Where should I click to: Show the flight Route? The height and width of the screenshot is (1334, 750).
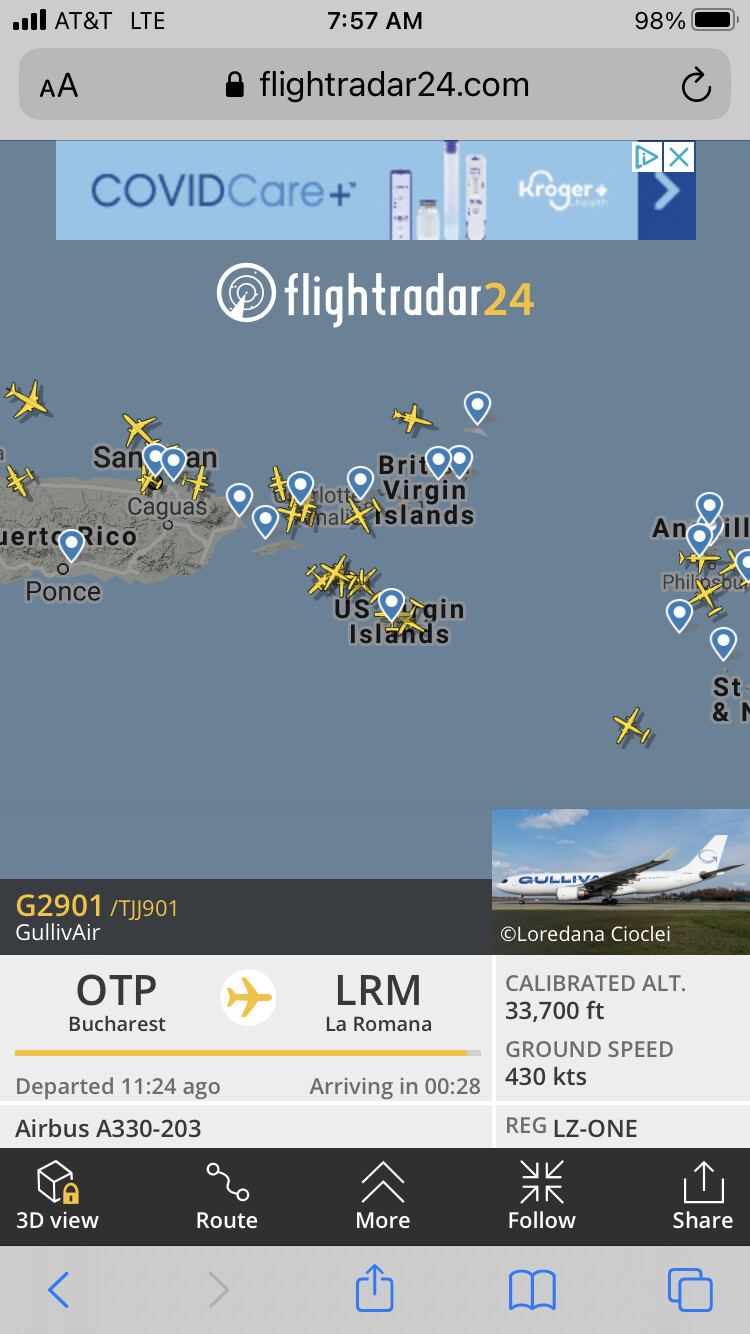tap(227, 1196)
